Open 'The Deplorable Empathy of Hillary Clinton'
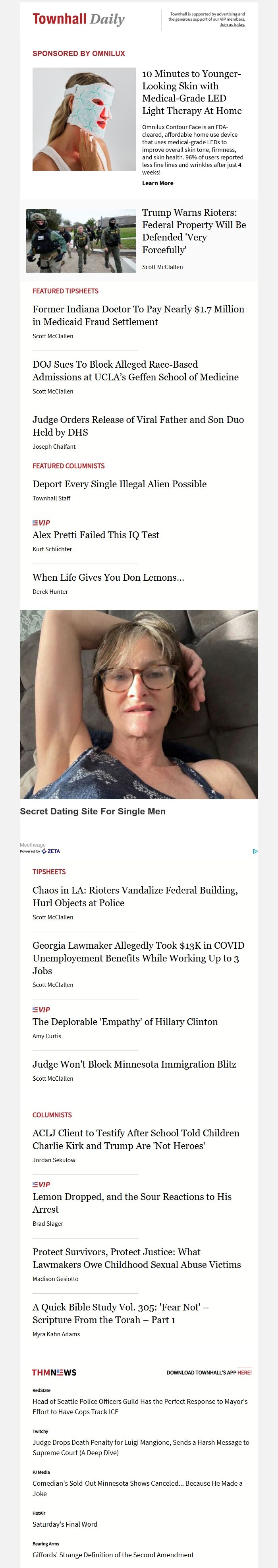The width and height of the screenshot is (278, 1568). click(125, 1021)
